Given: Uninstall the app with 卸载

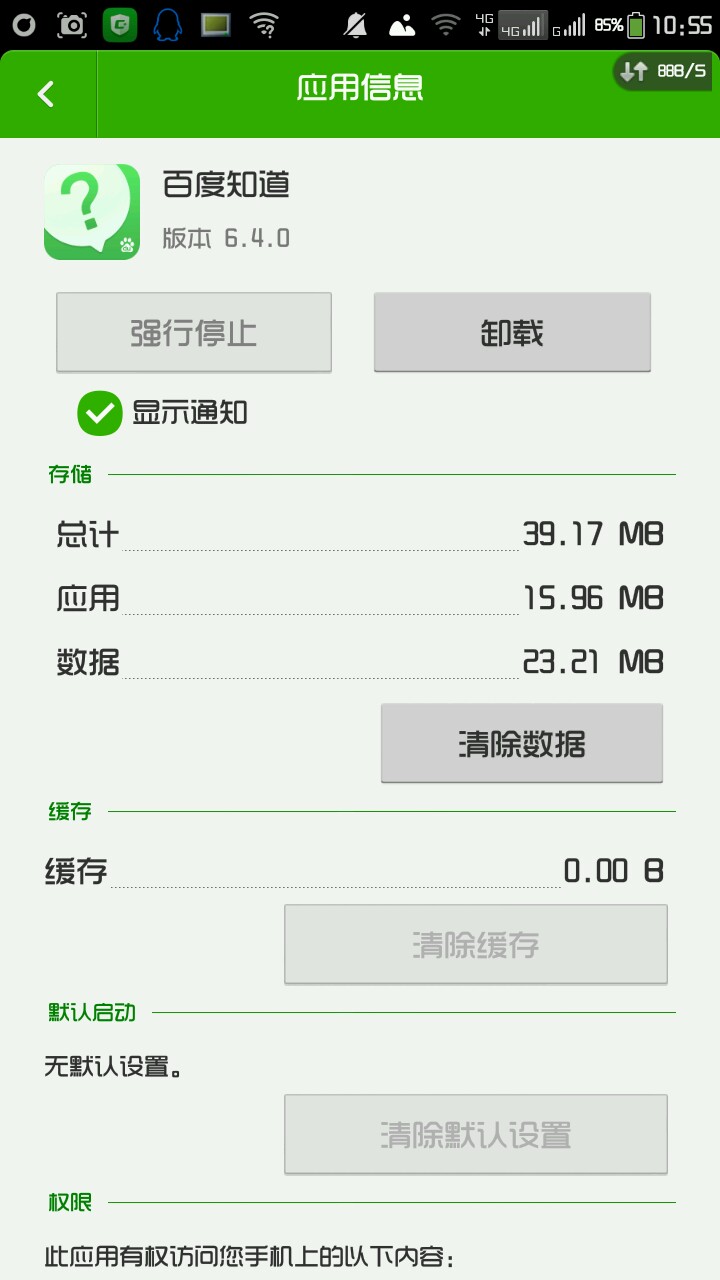Looking at the screenshot, I should (x=512, y=332).
